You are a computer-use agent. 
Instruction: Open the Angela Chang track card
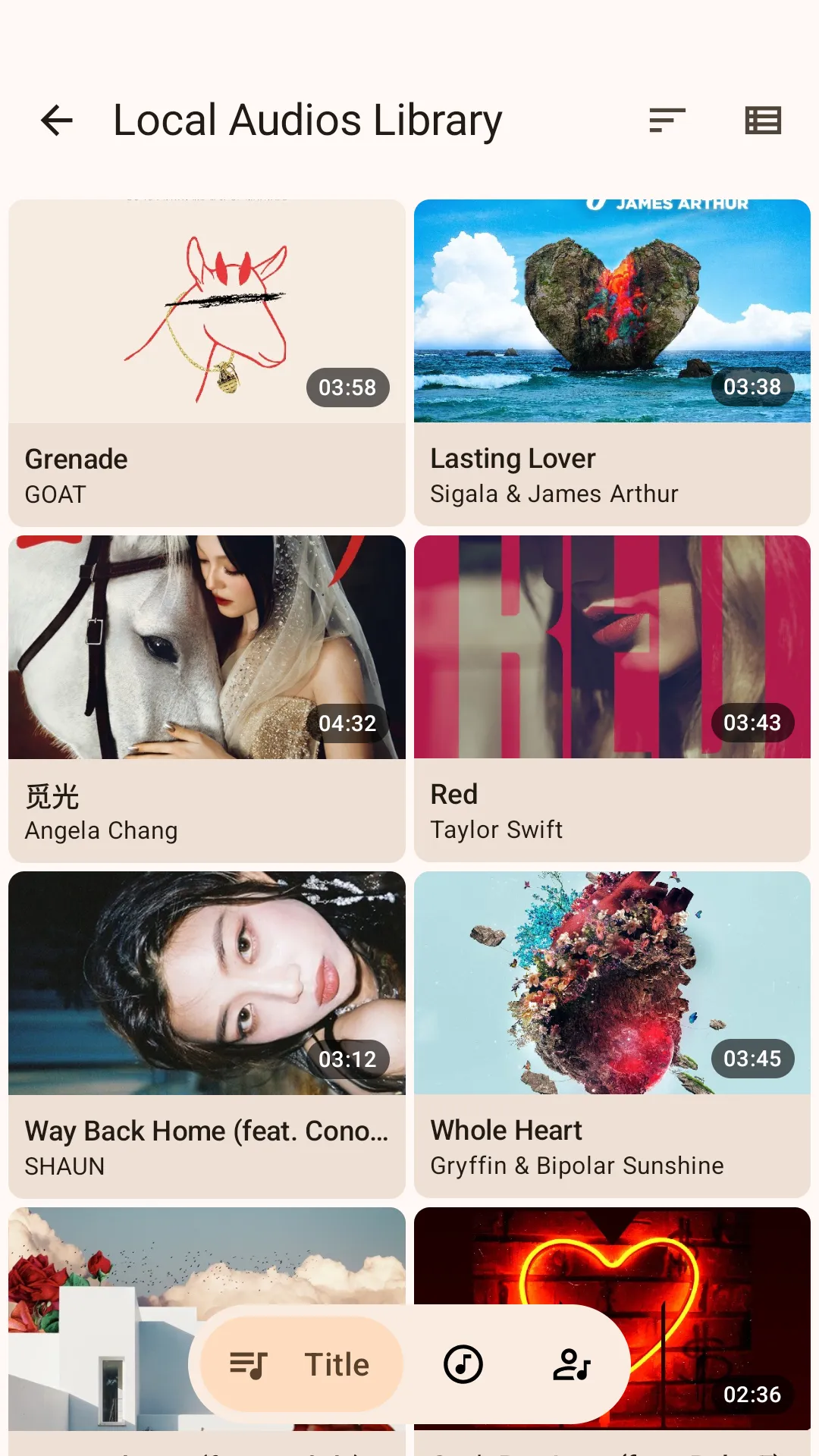[x=207, y=698]
